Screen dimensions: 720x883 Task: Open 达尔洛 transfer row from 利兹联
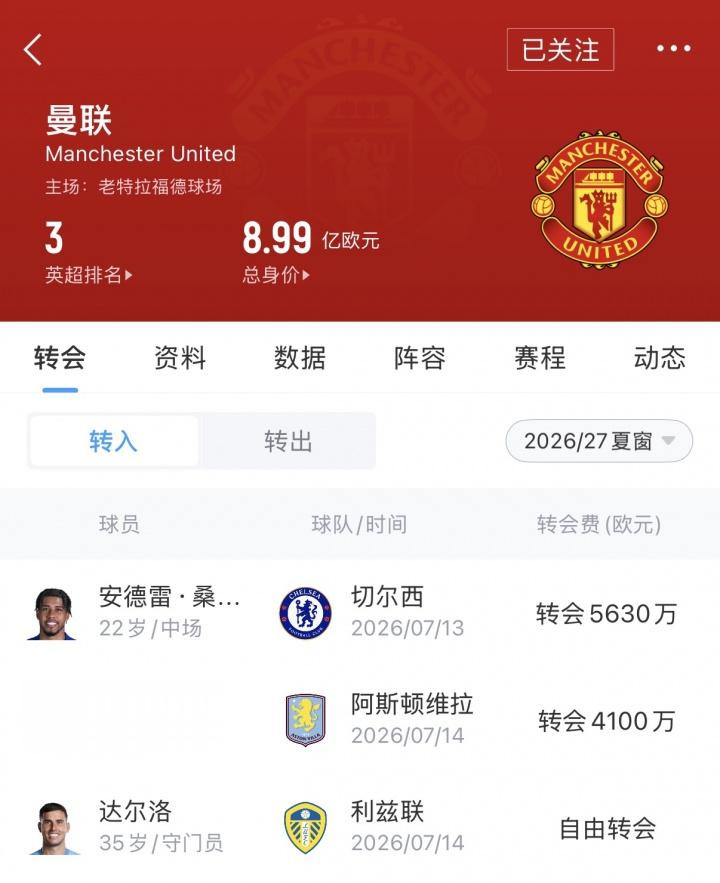360,828
